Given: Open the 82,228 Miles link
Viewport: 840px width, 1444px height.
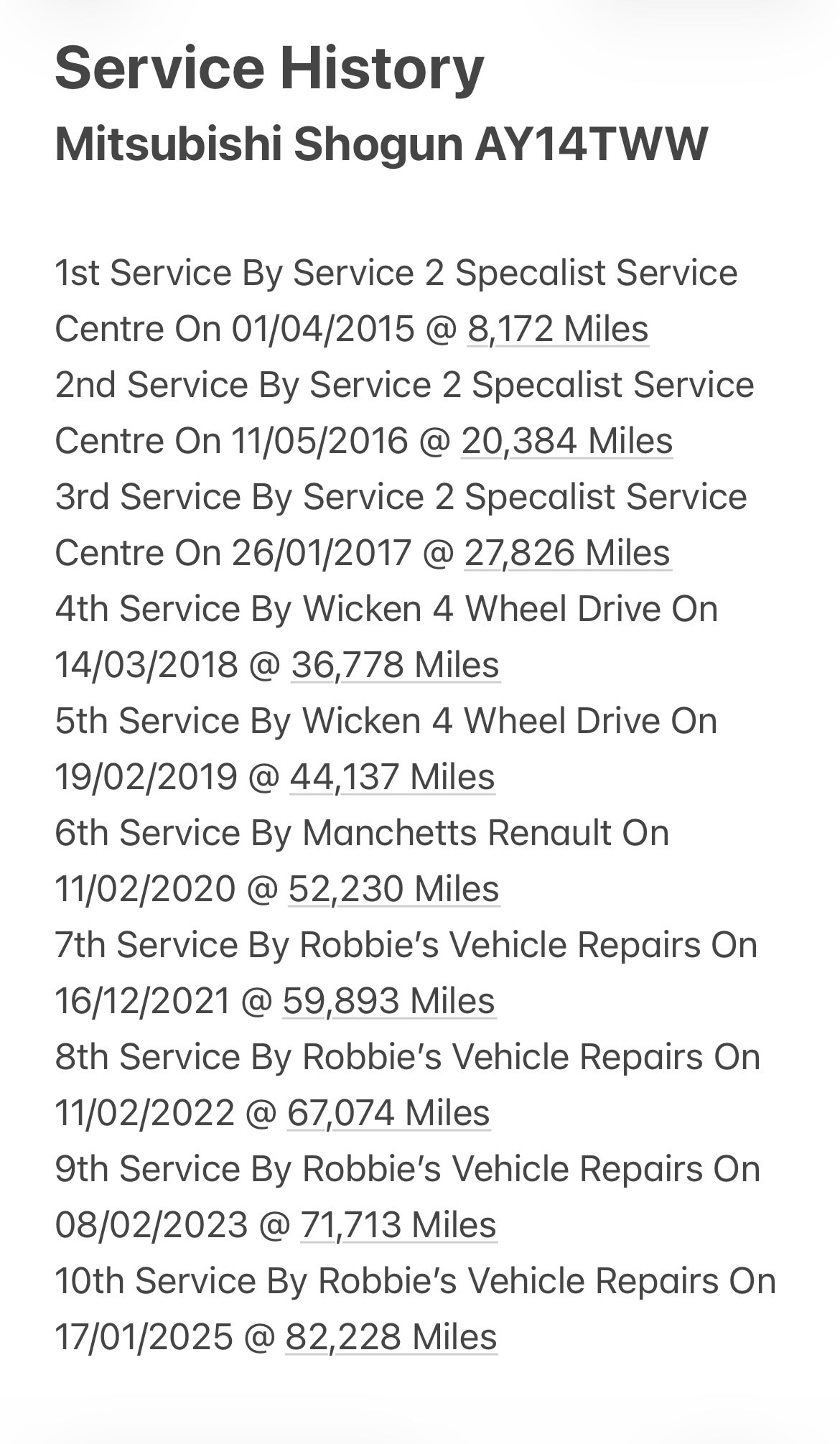Looking at the screenshot, I should click(x=391, y=1338).
